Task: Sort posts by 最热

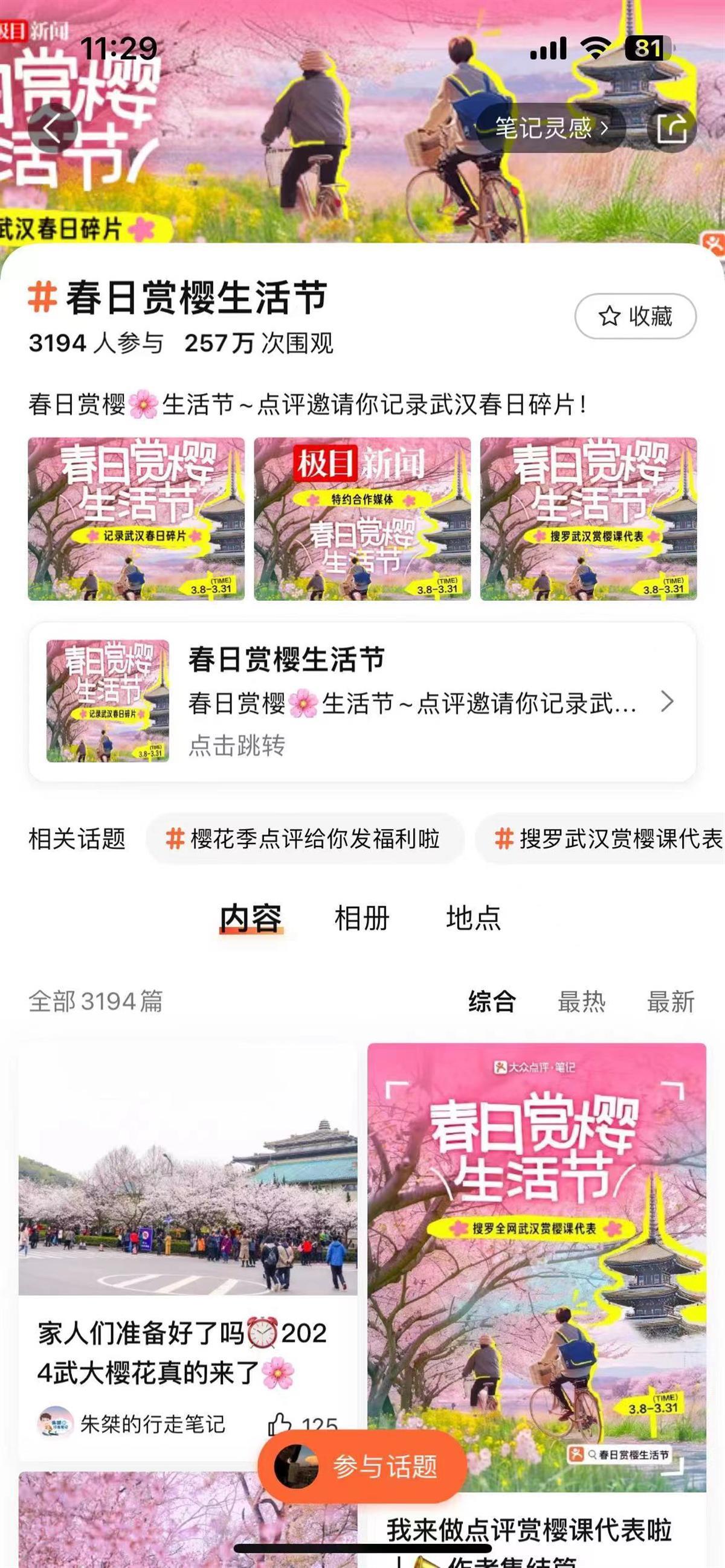Action: coord(581,1001)
